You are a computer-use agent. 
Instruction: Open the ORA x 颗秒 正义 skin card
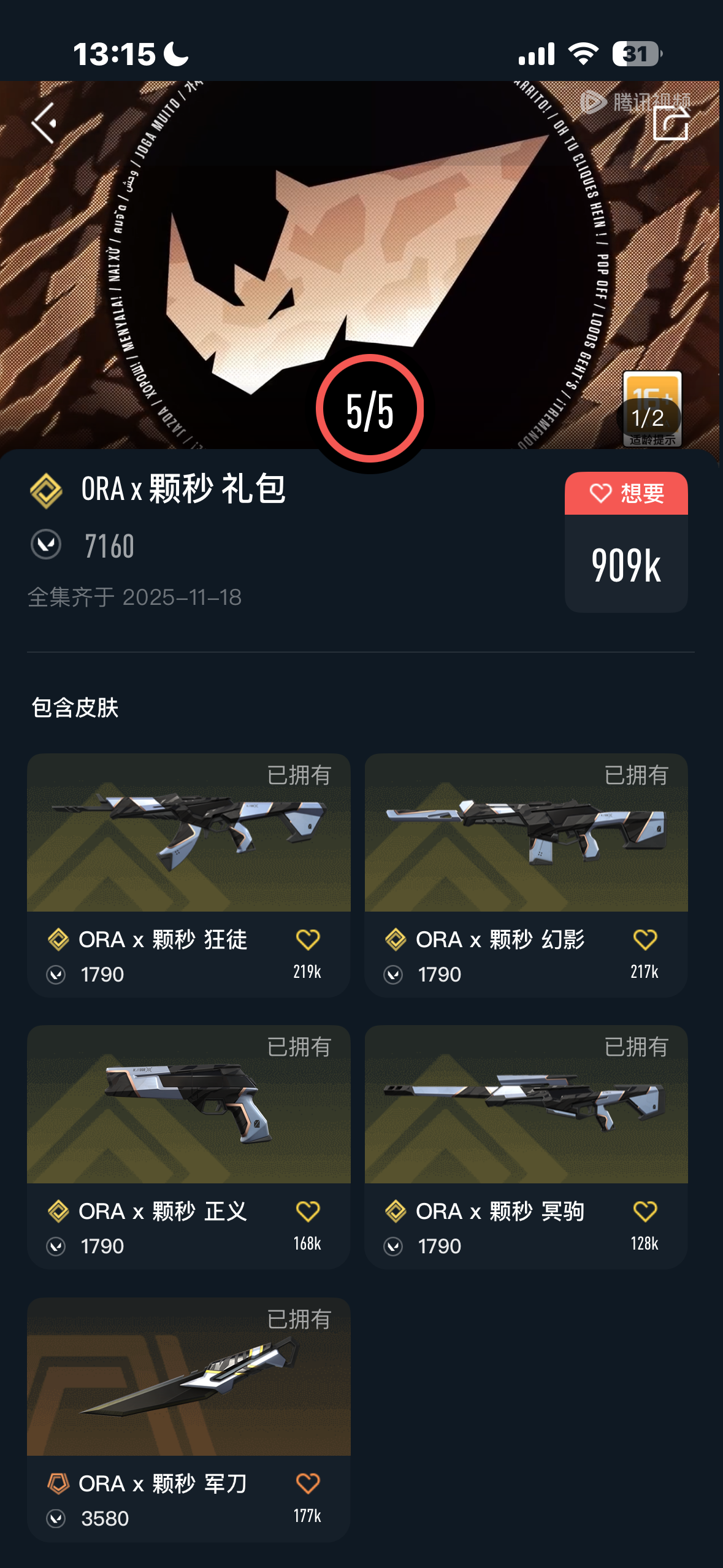pyautogui.click(x=188, y=1105)
